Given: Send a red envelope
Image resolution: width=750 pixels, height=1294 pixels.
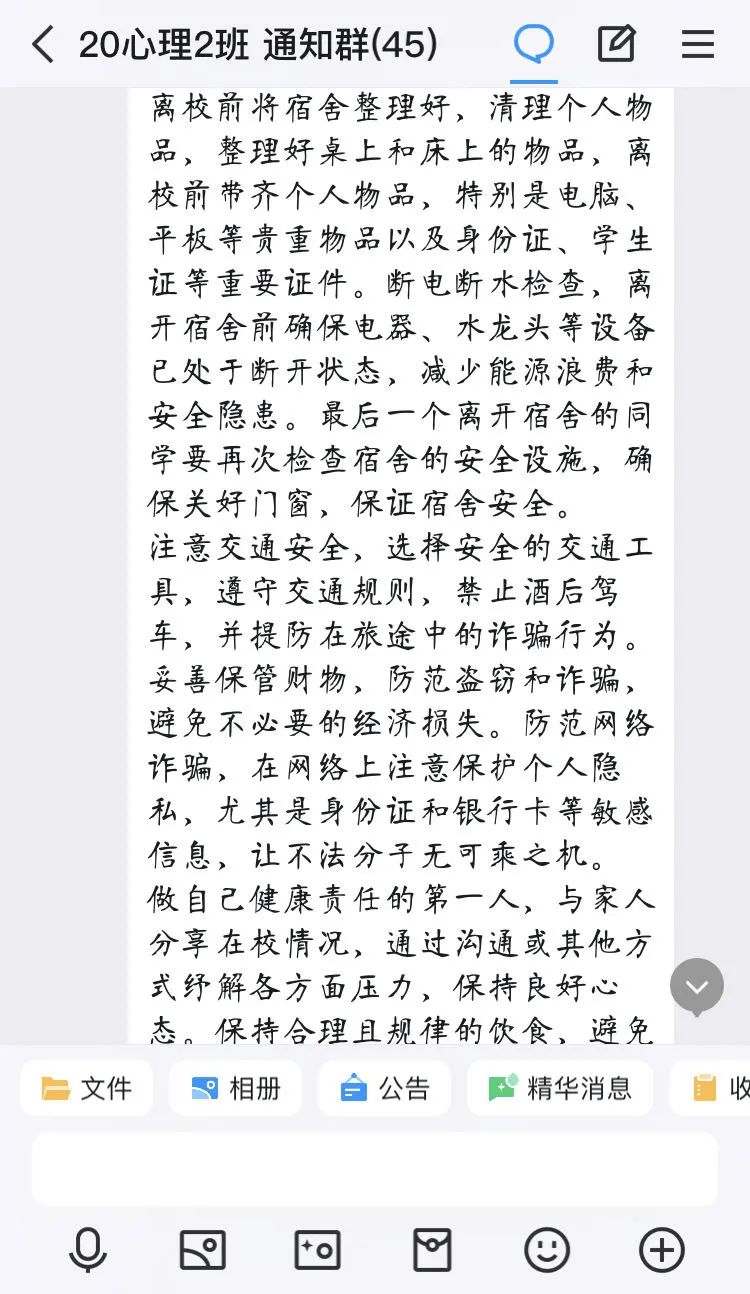Looking at the screenshot, I should coord(432,1250).
